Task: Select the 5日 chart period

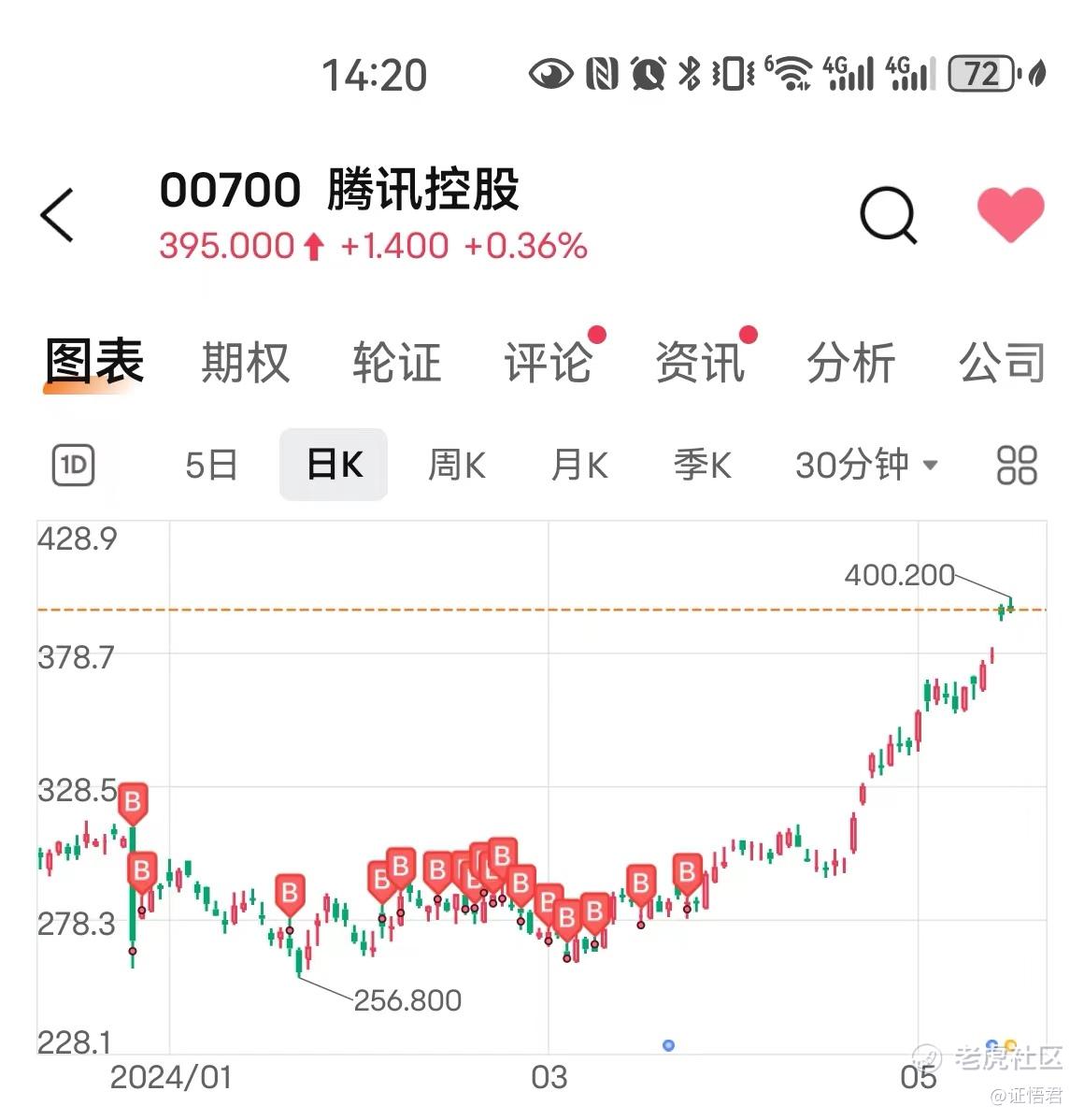Action: (211, 465)
